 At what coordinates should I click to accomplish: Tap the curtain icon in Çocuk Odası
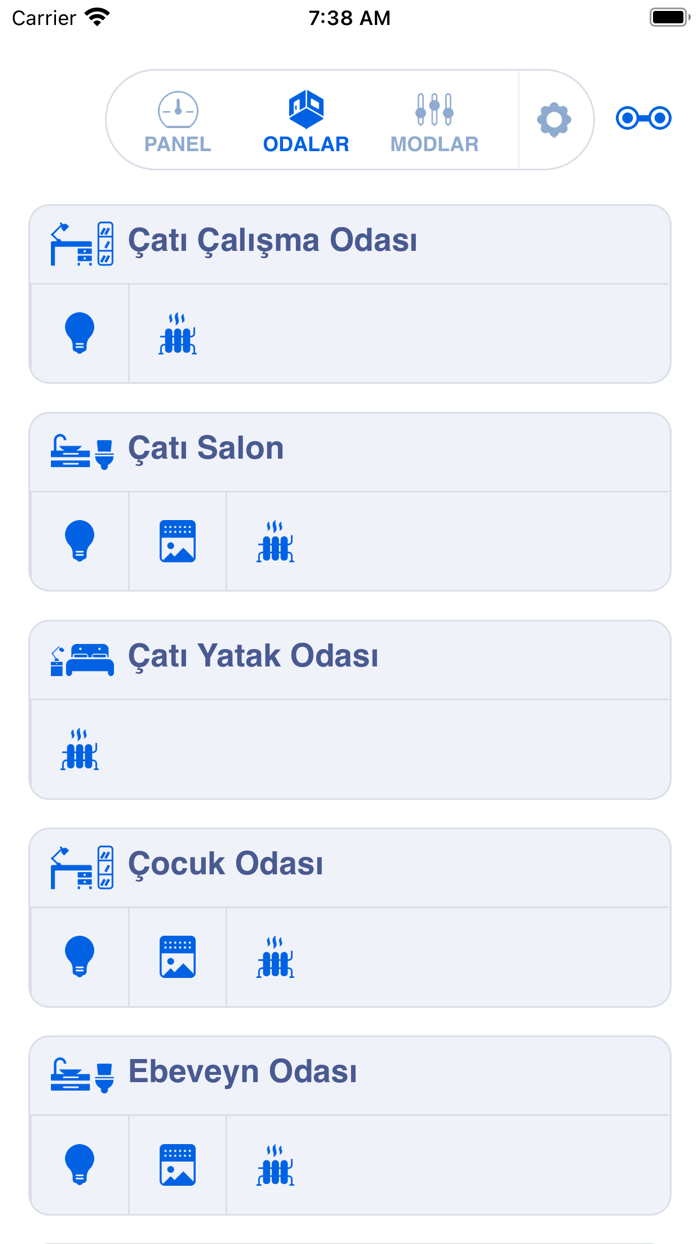(178, 957)
